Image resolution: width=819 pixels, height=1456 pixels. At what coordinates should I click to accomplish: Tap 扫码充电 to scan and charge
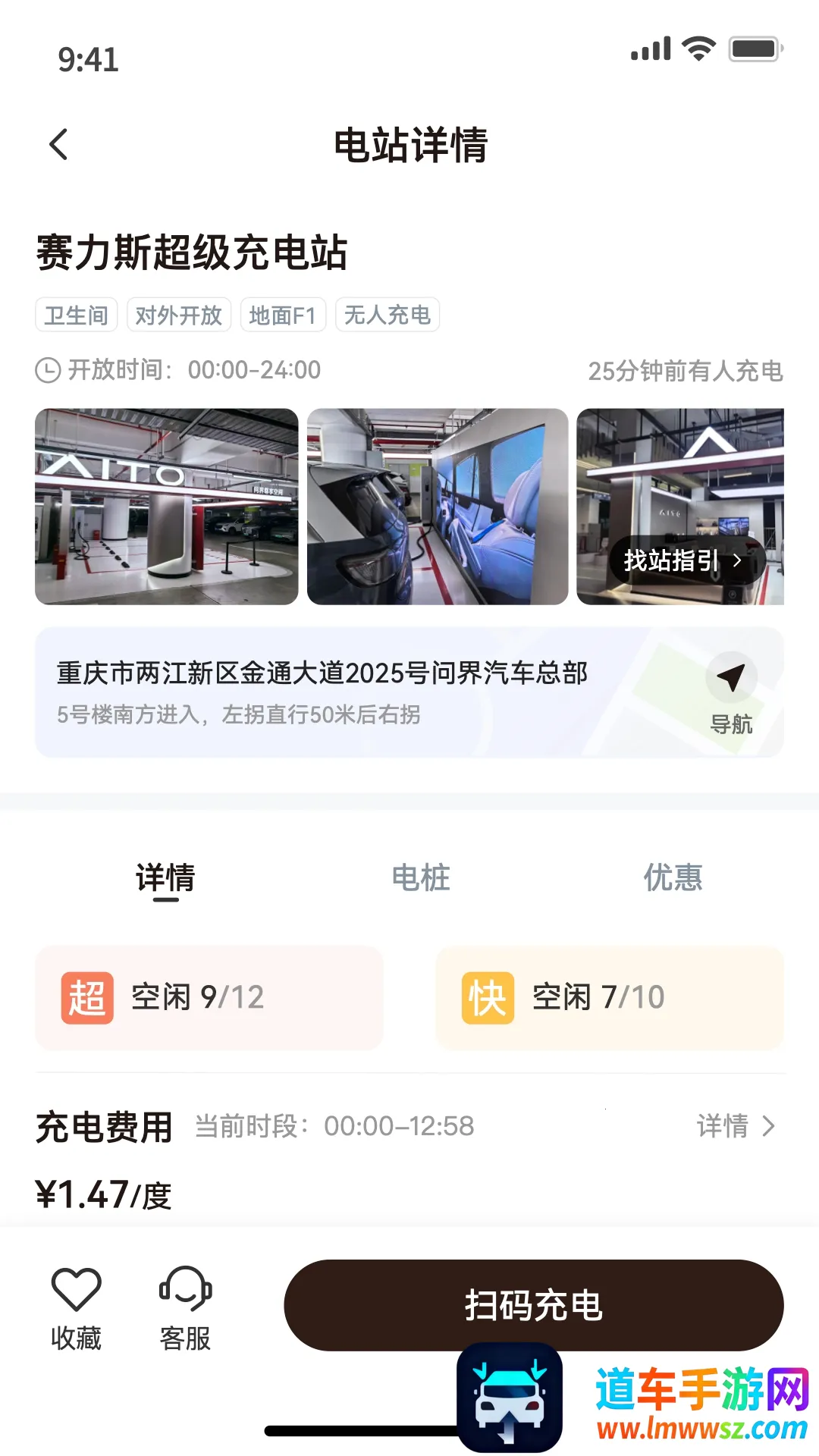click(x=533, y=1305)
